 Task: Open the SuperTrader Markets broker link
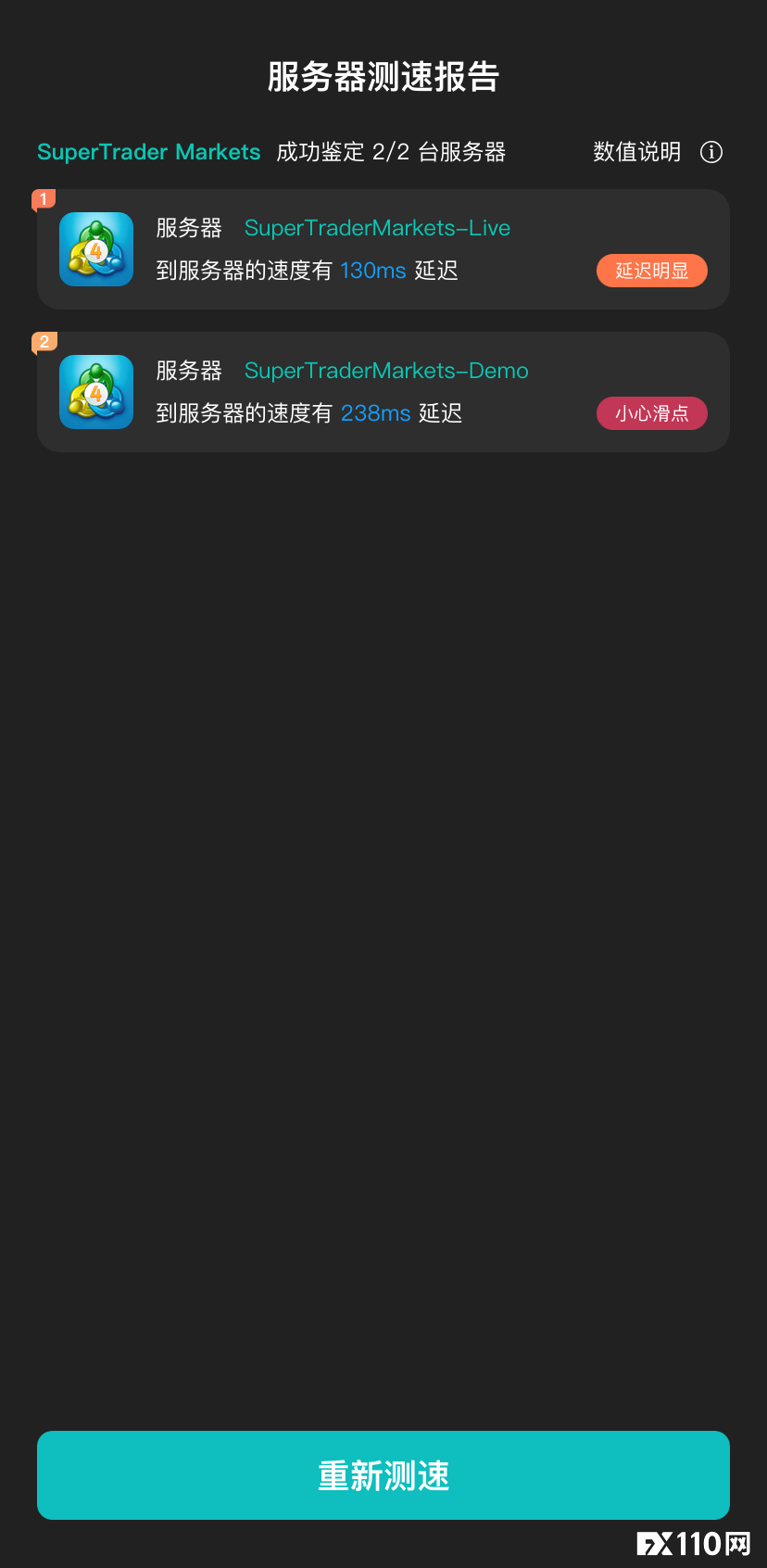pyautogui.click(x=149, y=152)
